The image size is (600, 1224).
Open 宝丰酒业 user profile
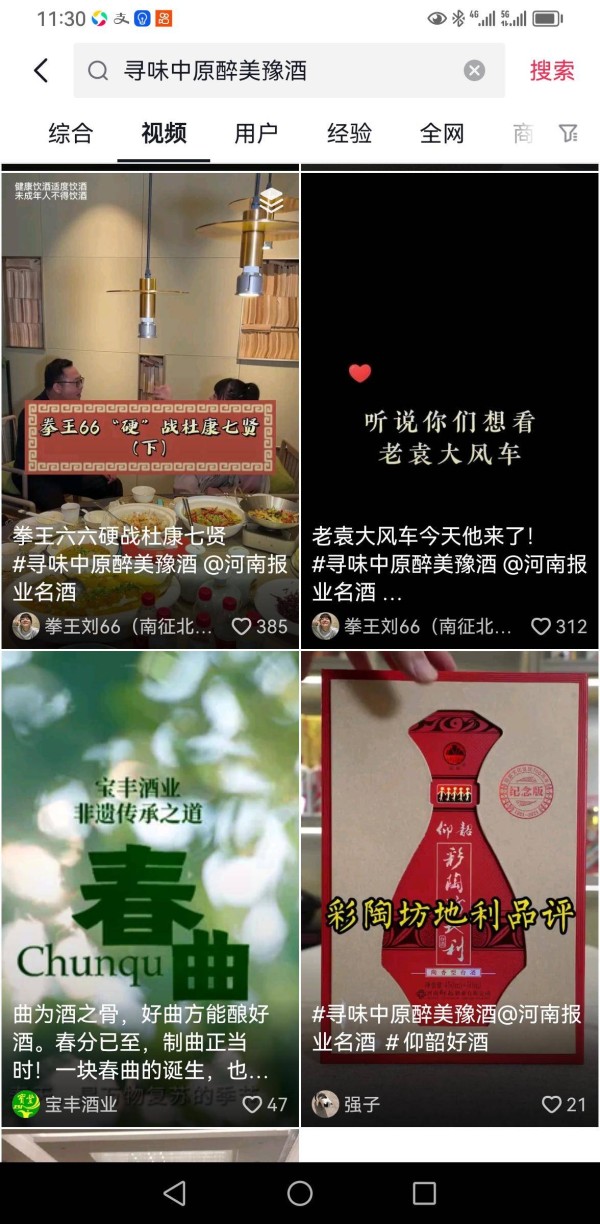tap(65, 1105)
